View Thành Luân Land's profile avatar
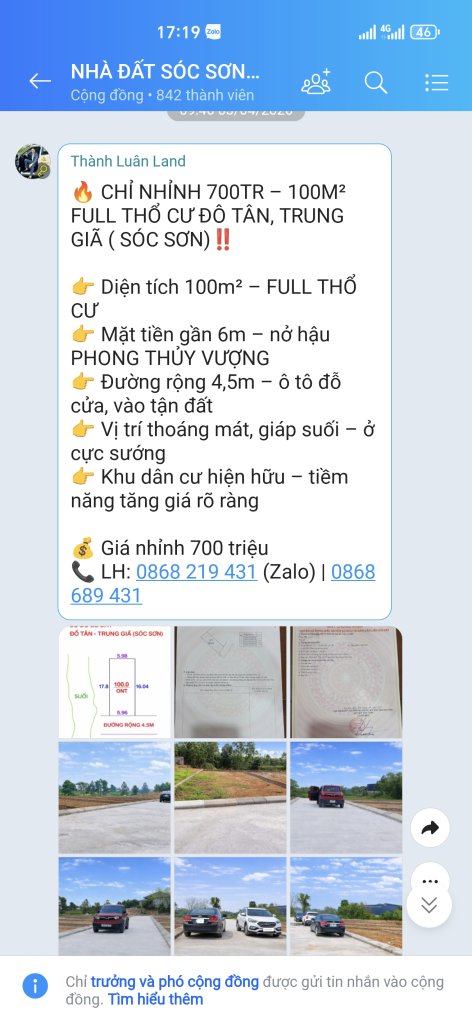472x1024 pixels. [x=33, y=161]
